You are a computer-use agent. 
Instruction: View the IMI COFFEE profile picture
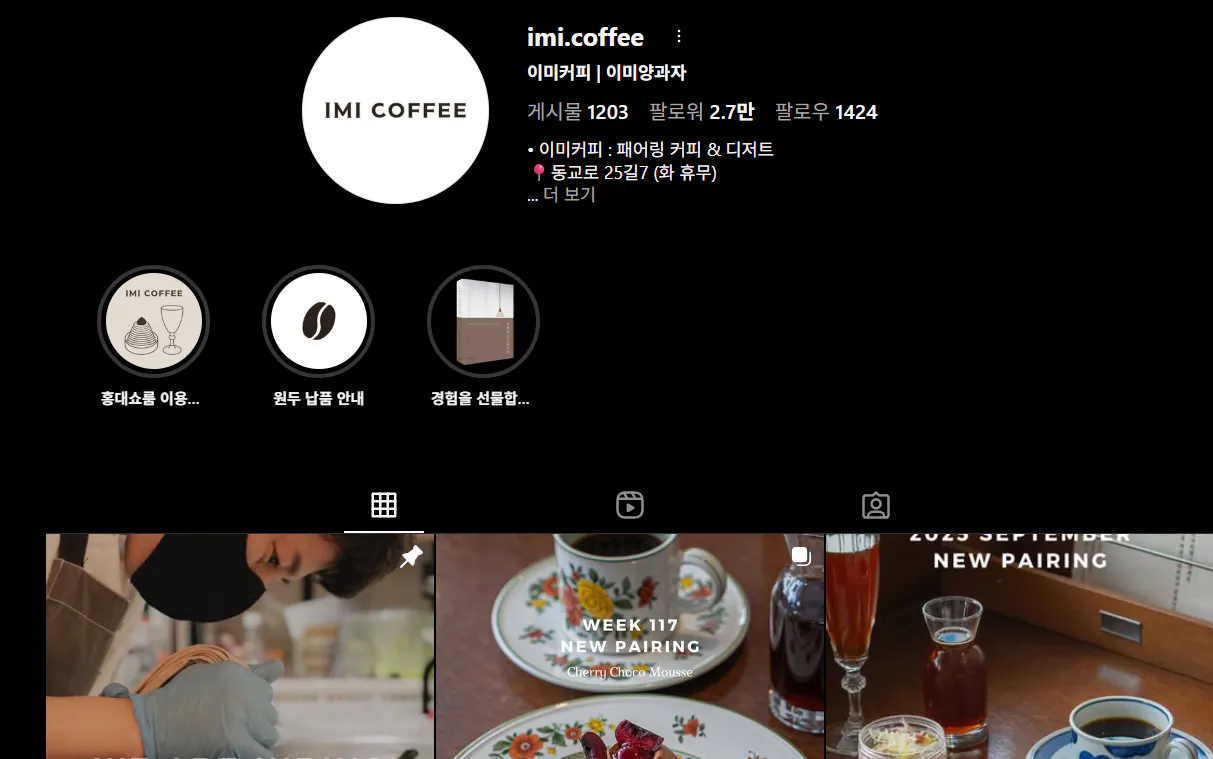pyautogui.click(x=395, y=111)
